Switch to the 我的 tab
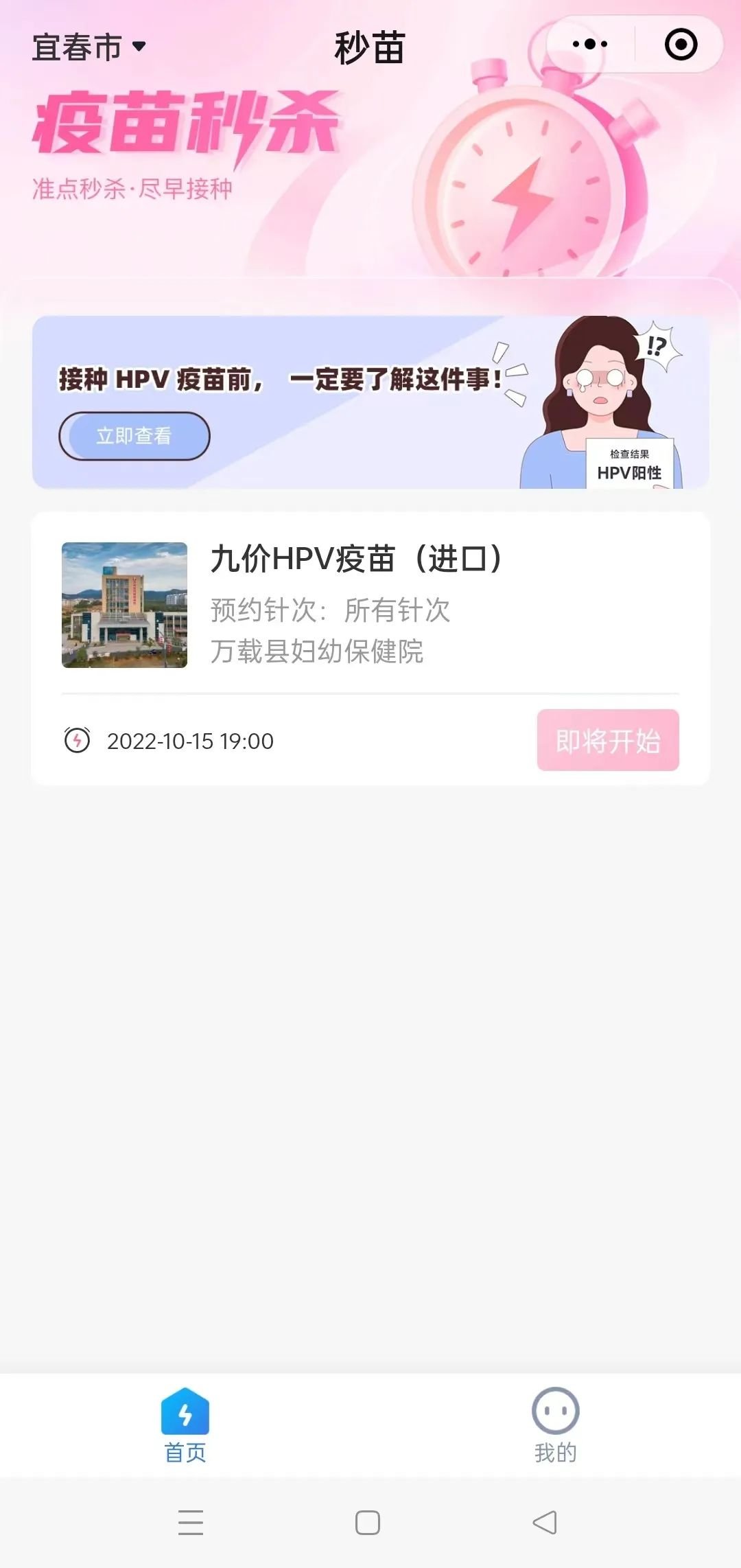741x1568 pixels. point(555,1425)
